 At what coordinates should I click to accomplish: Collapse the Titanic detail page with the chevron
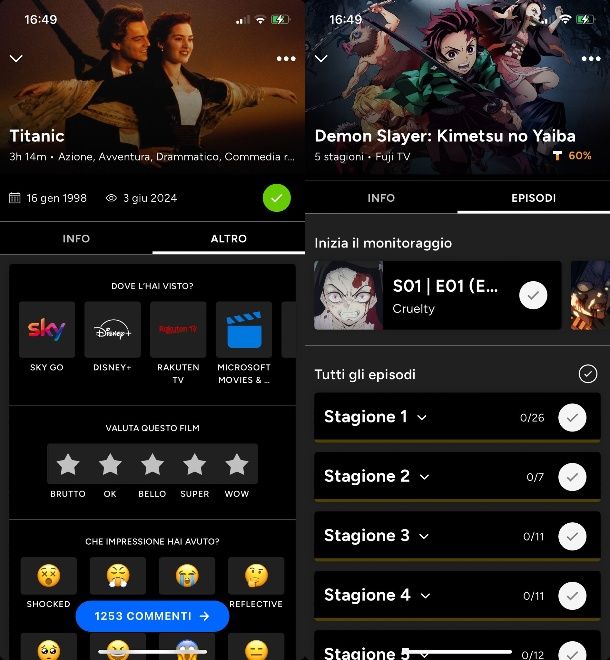click(x=16, y=59)
